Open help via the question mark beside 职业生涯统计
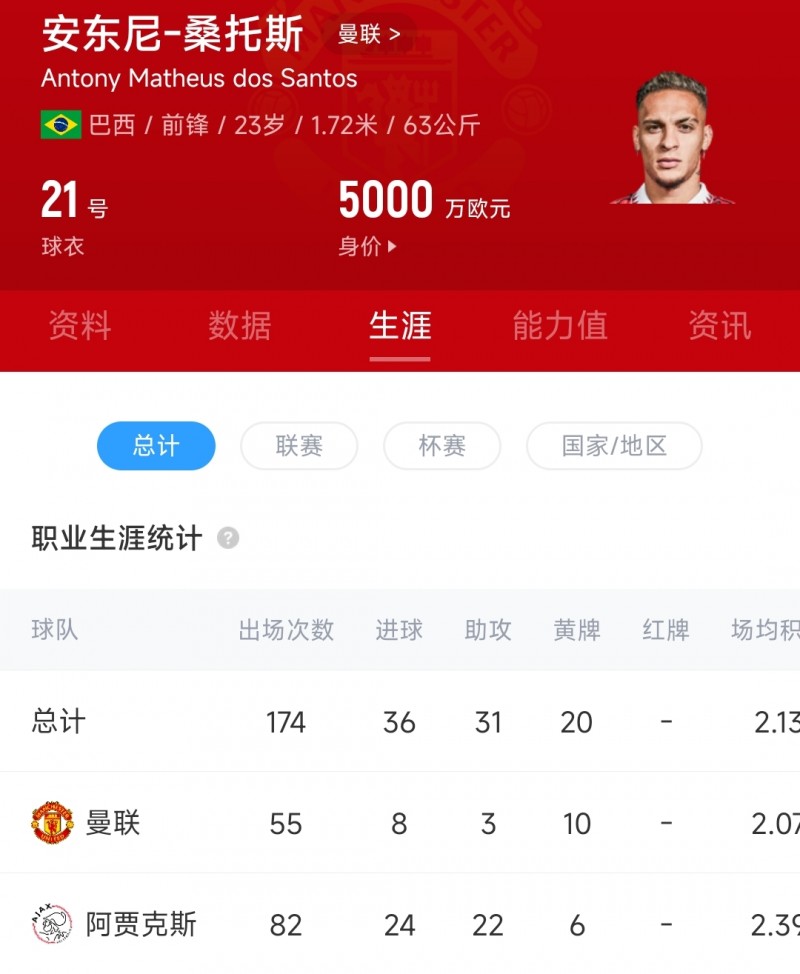 pos(230,537)
